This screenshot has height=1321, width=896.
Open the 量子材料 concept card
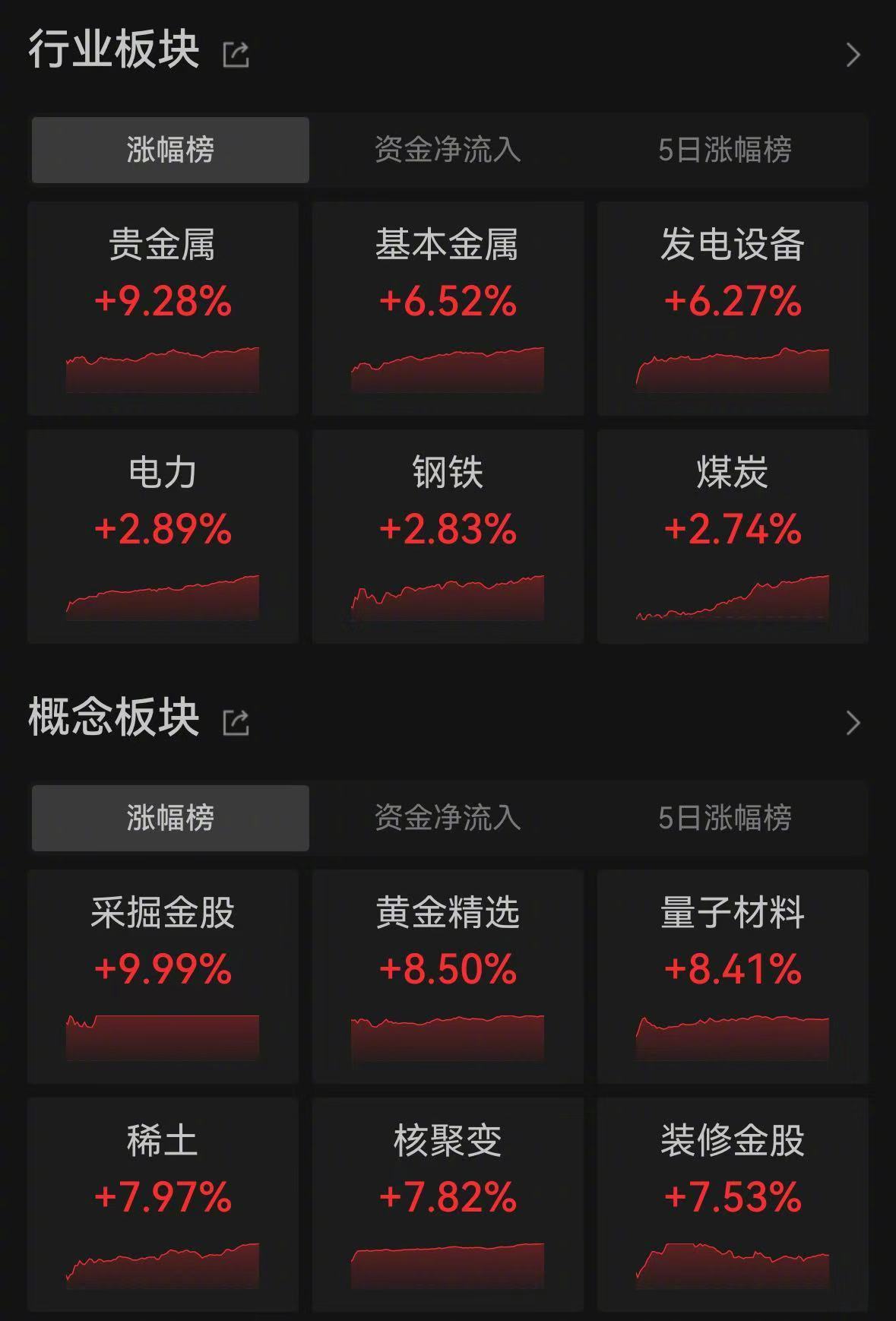733,976
